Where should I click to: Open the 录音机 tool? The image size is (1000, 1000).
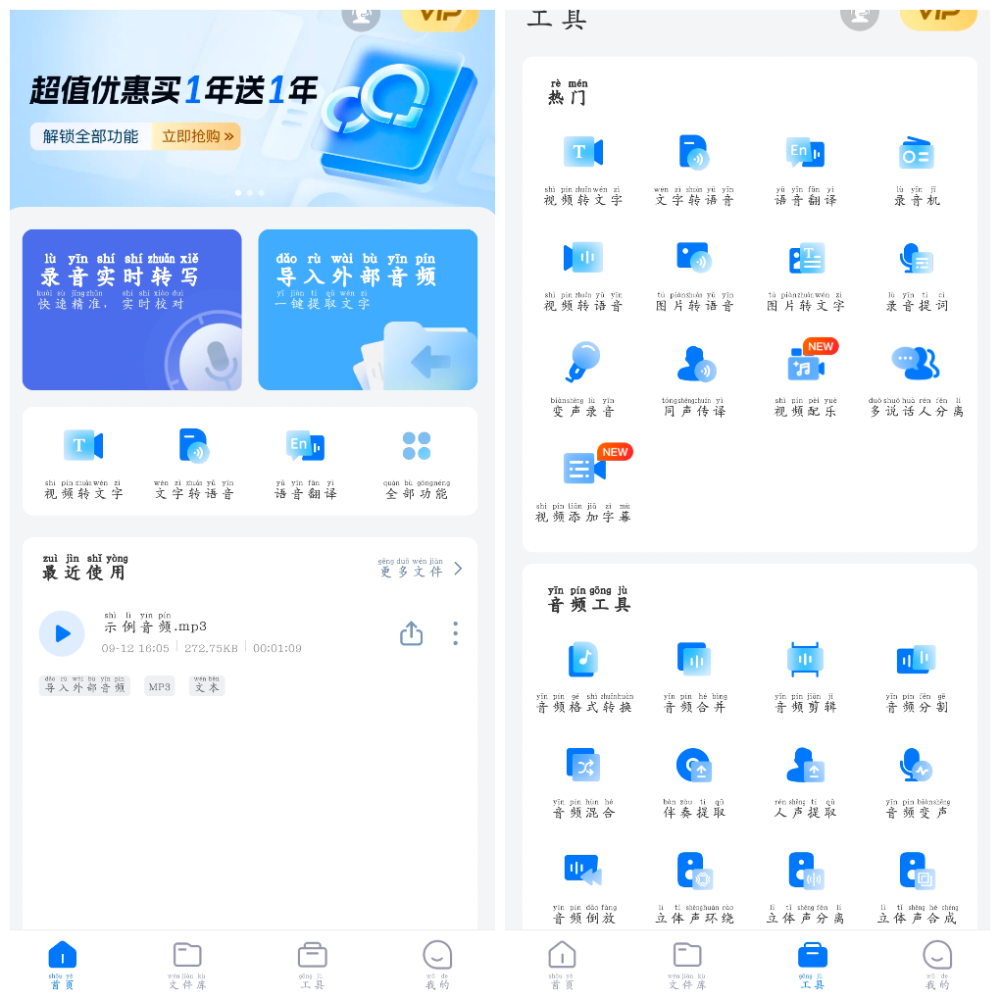click(915, 168)
